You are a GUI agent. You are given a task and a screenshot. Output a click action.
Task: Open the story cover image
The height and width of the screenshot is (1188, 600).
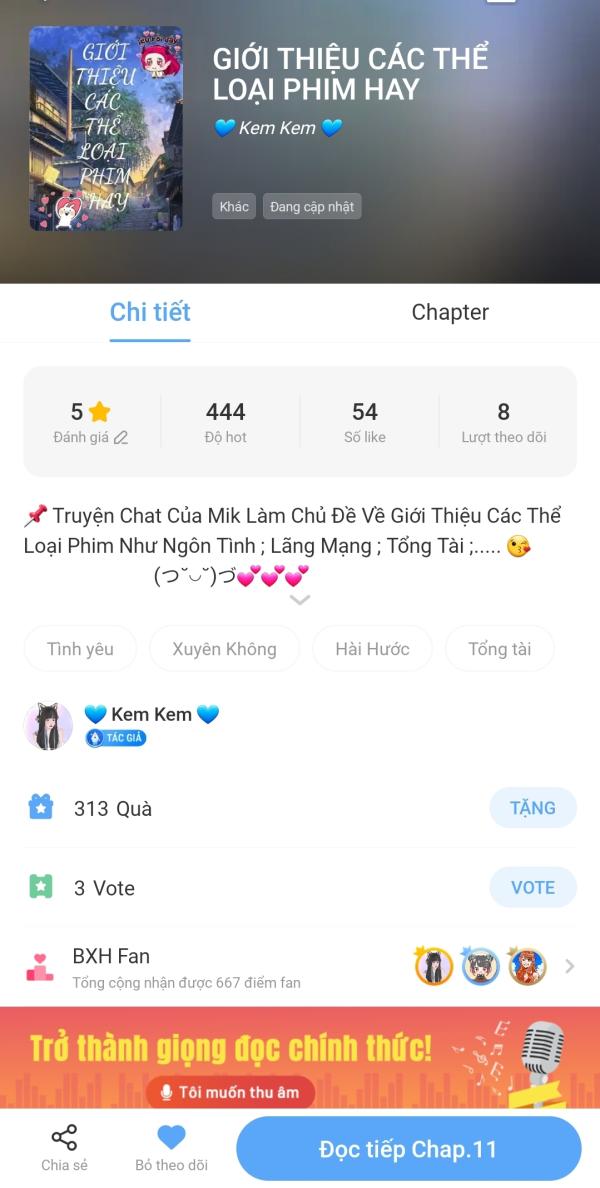106,129
